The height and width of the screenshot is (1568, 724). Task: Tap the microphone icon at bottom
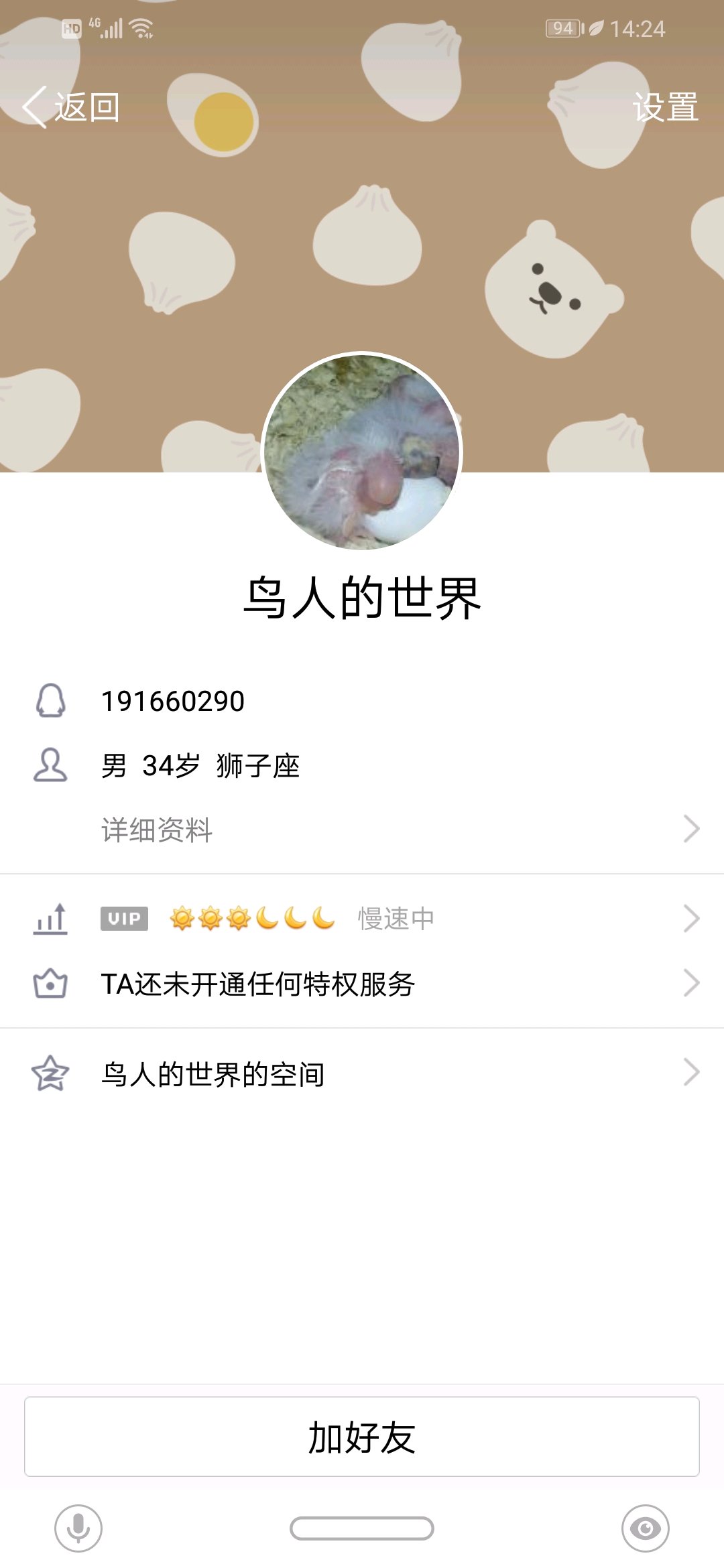point(78,1528)
